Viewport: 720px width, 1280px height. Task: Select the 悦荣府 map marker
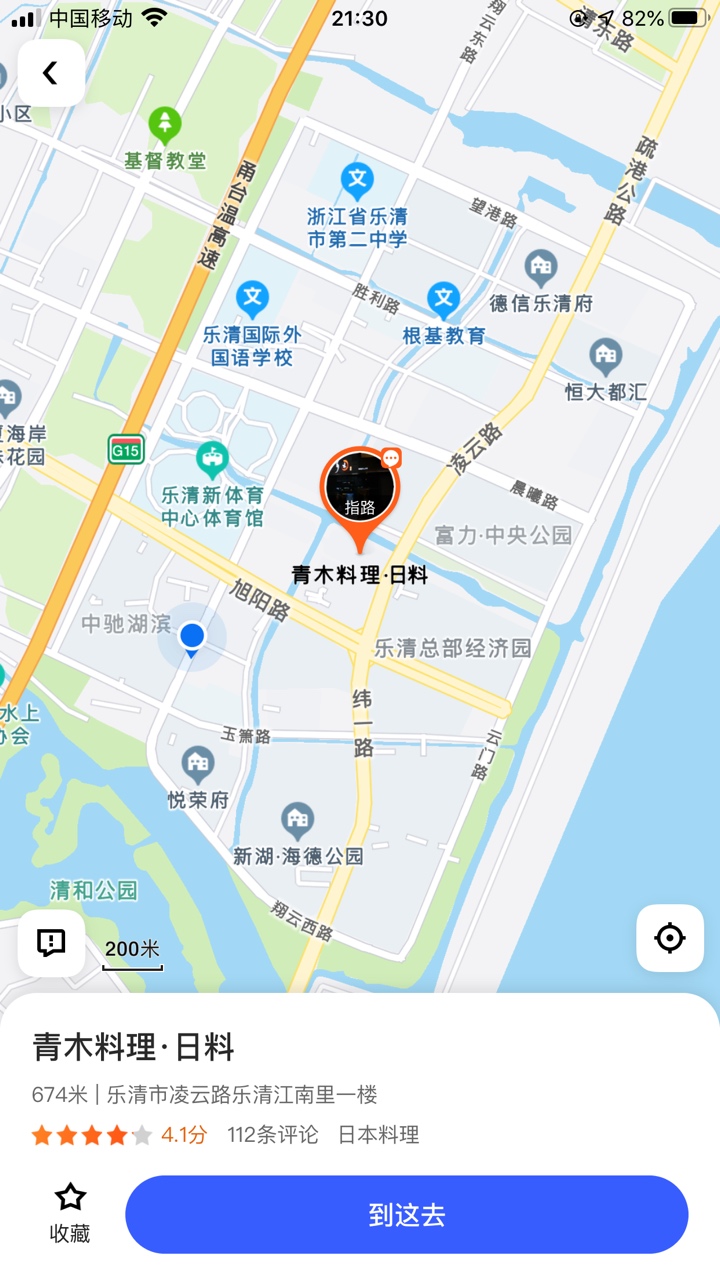point(198,766)
